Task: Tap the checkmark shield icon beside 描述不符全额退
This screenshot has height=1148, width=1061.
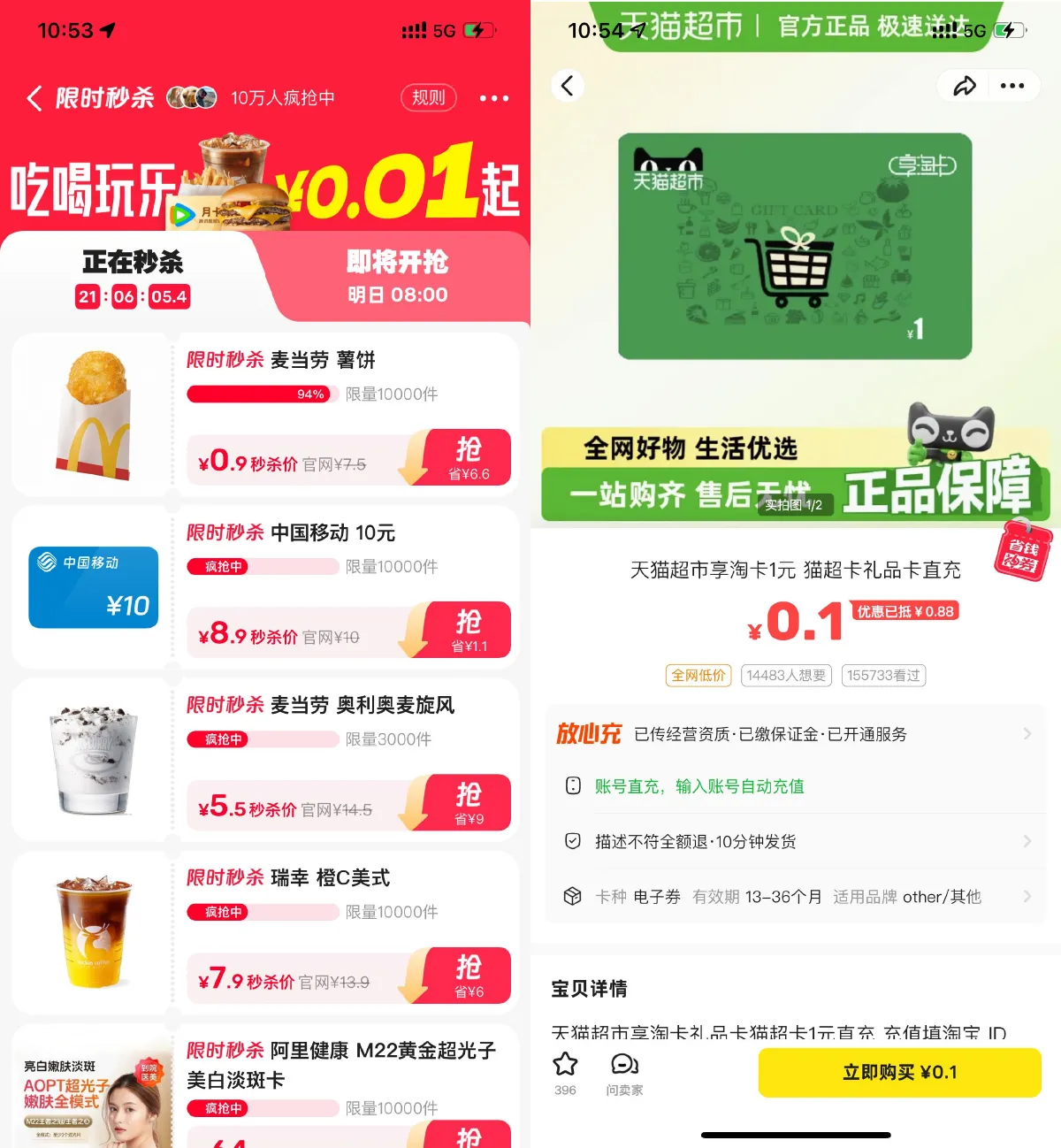Action: [x=571, y=841]
